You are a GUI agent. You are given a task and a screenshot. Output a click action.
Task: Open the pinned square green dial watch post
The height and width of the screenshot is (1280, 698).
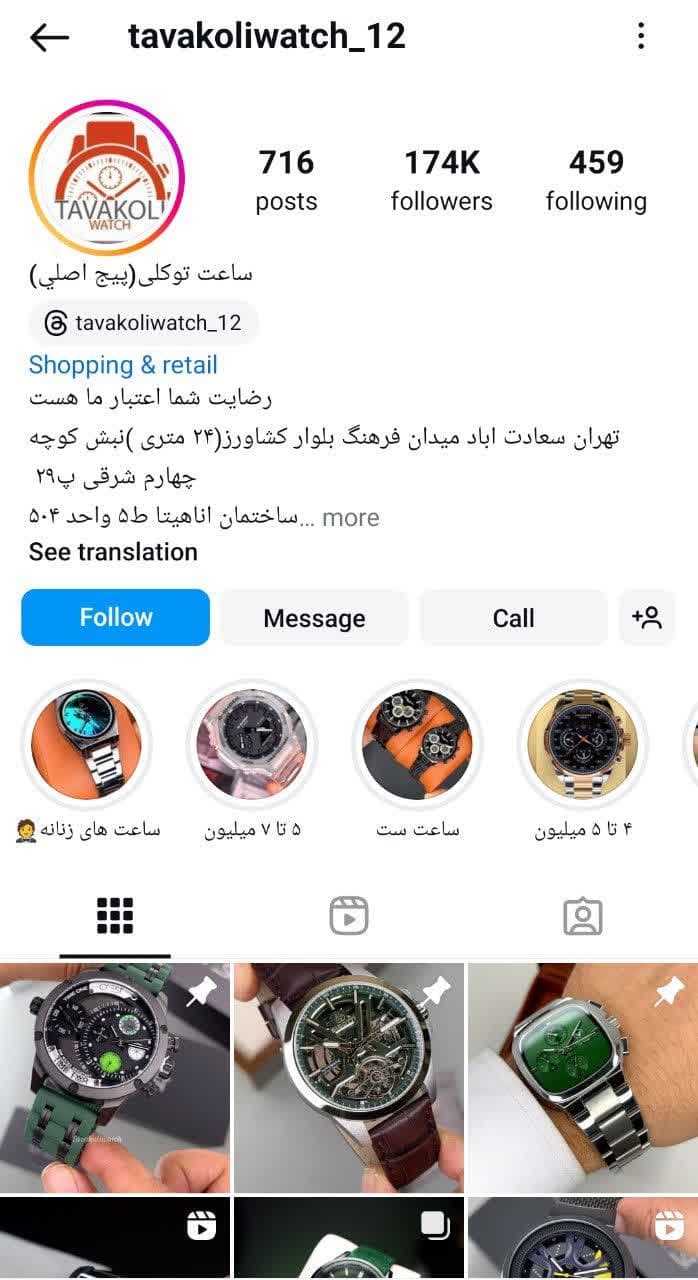[583, 1077]
